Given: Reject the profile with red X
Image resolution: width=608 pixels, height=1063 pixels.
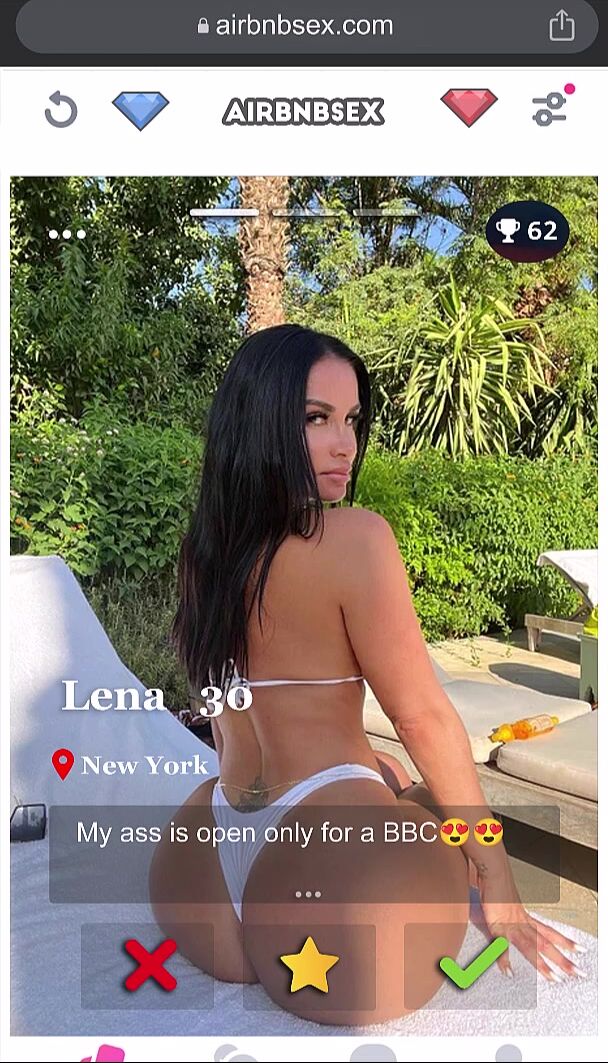Looking at the screenshot, I should [x=148, y=966].
